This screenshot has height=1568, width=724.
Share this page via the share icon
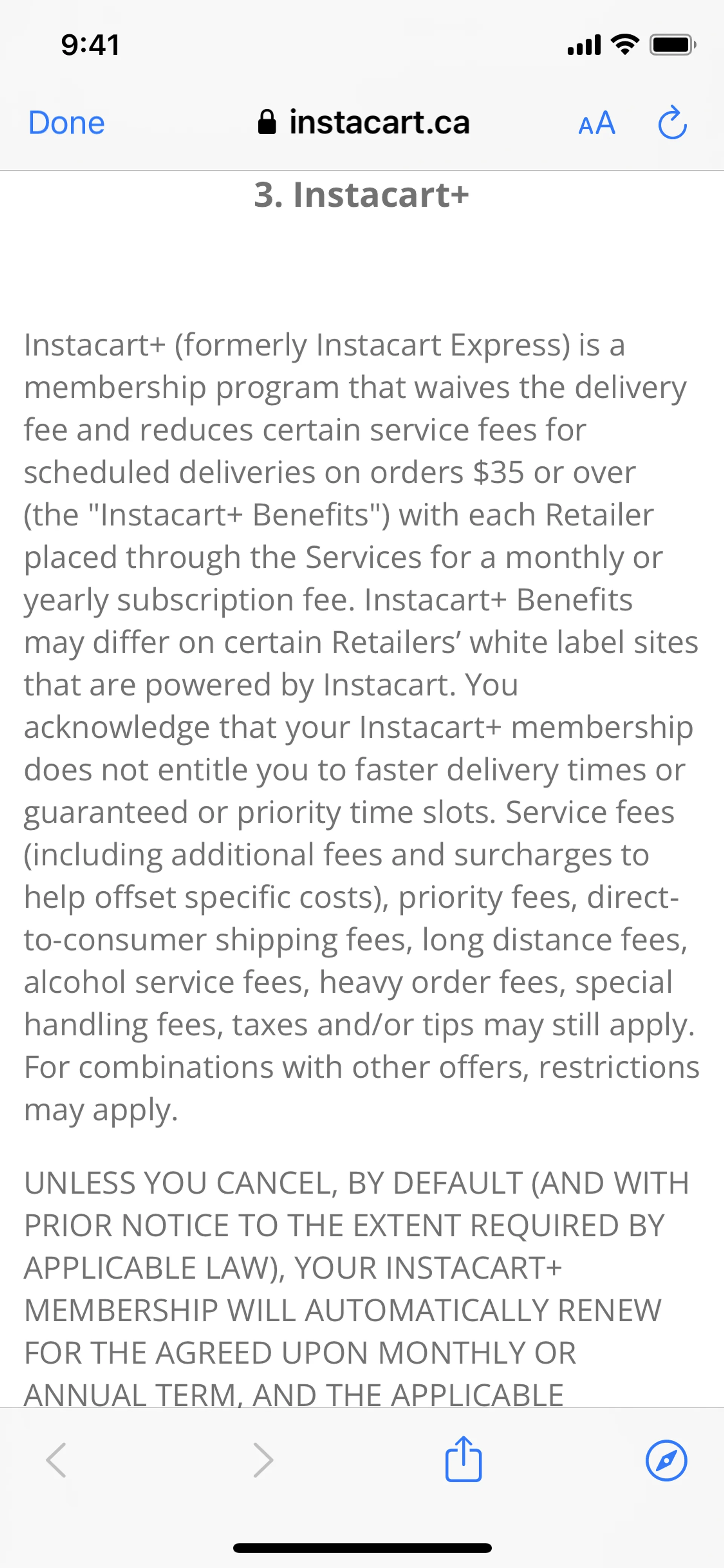(x=463, y=1459)
